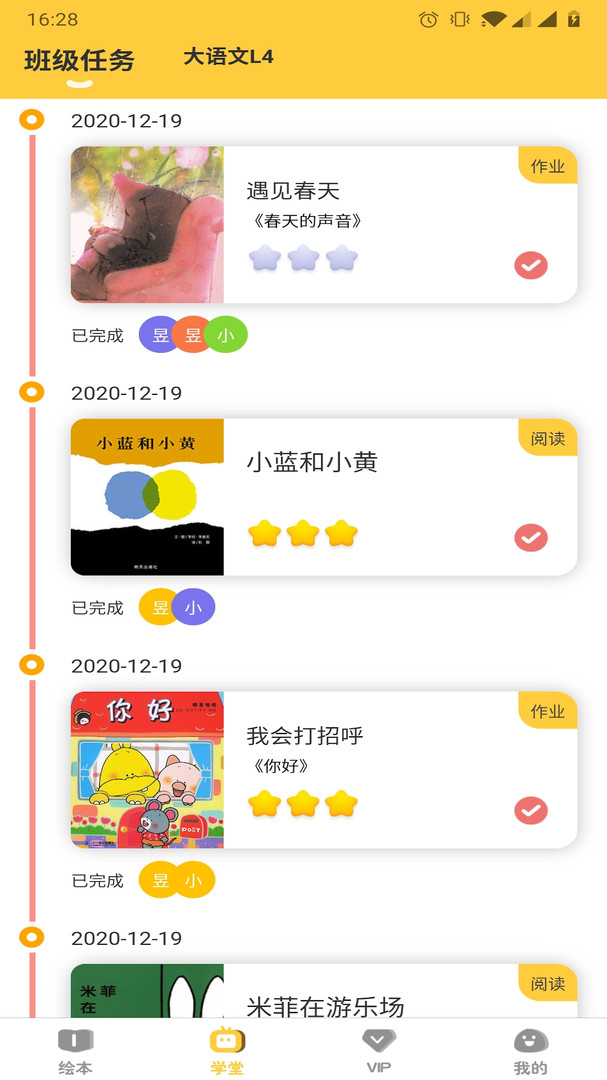Select the 学堂 bottom tab
Viewport: 607px width, 1080px height.
tap(227, 1050)
